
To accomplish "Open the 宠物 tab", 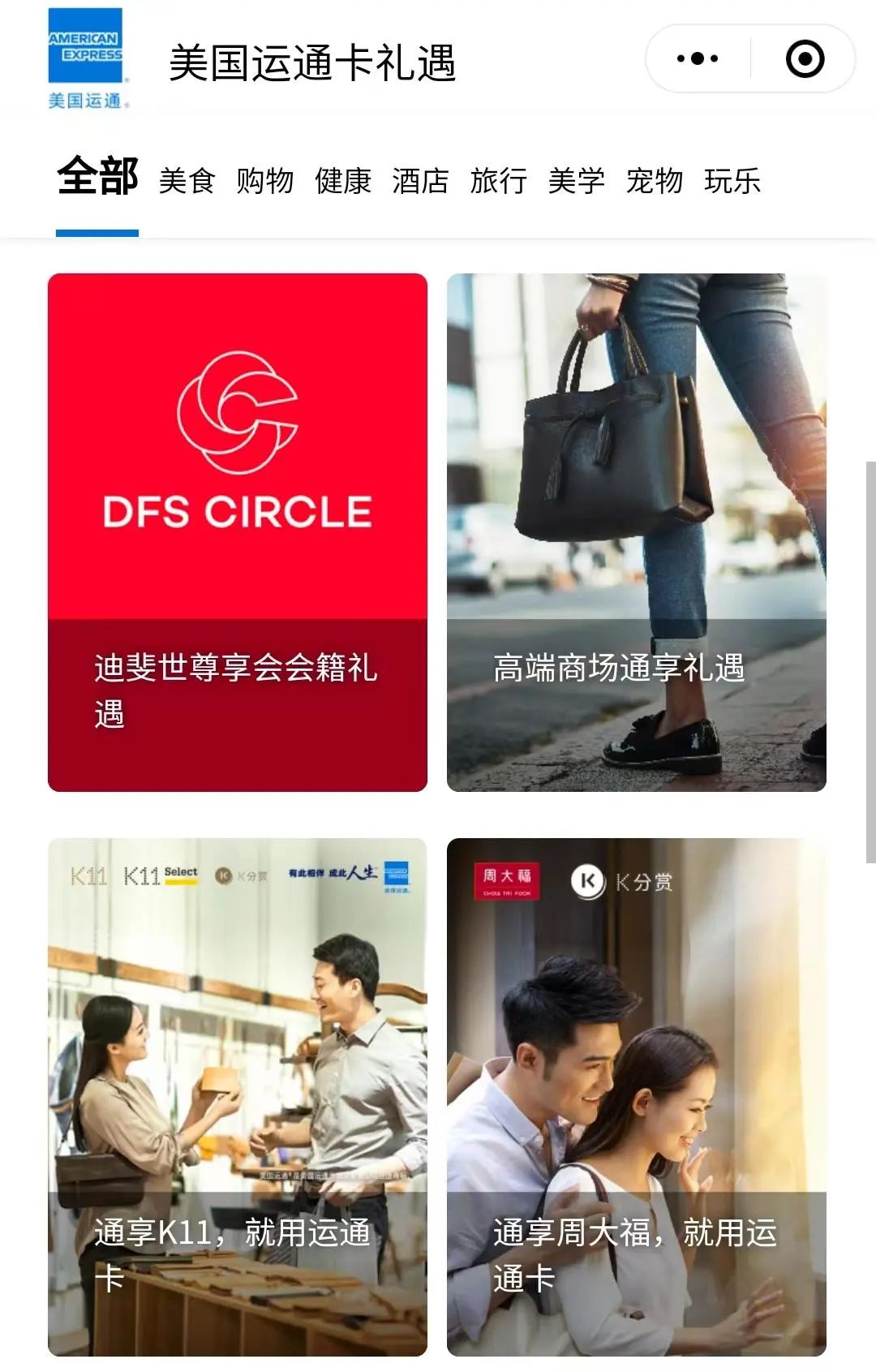I will tap(654, 181).
